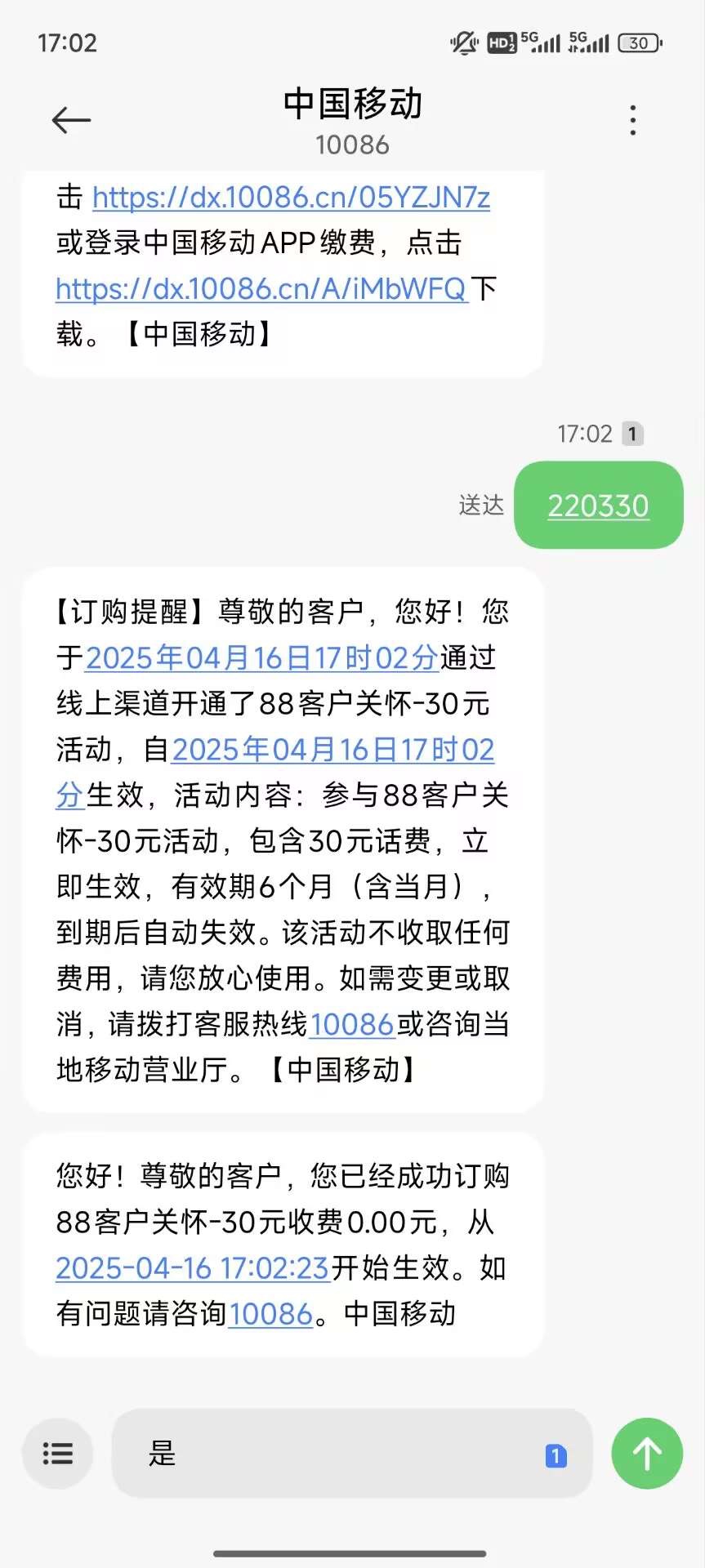Go back using the arrow icon
Screen dimensions: 705x1568
pyautogui.click(x=71, y=121)
